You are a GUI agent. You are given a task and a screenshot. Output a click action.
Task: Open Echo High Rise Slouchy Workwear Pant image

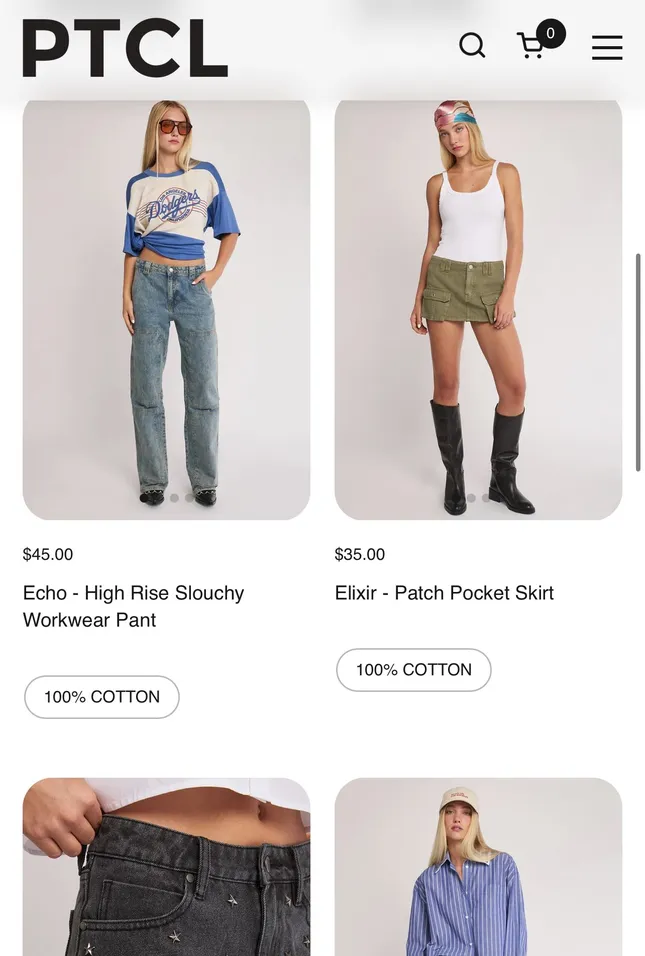click(166, 305)
